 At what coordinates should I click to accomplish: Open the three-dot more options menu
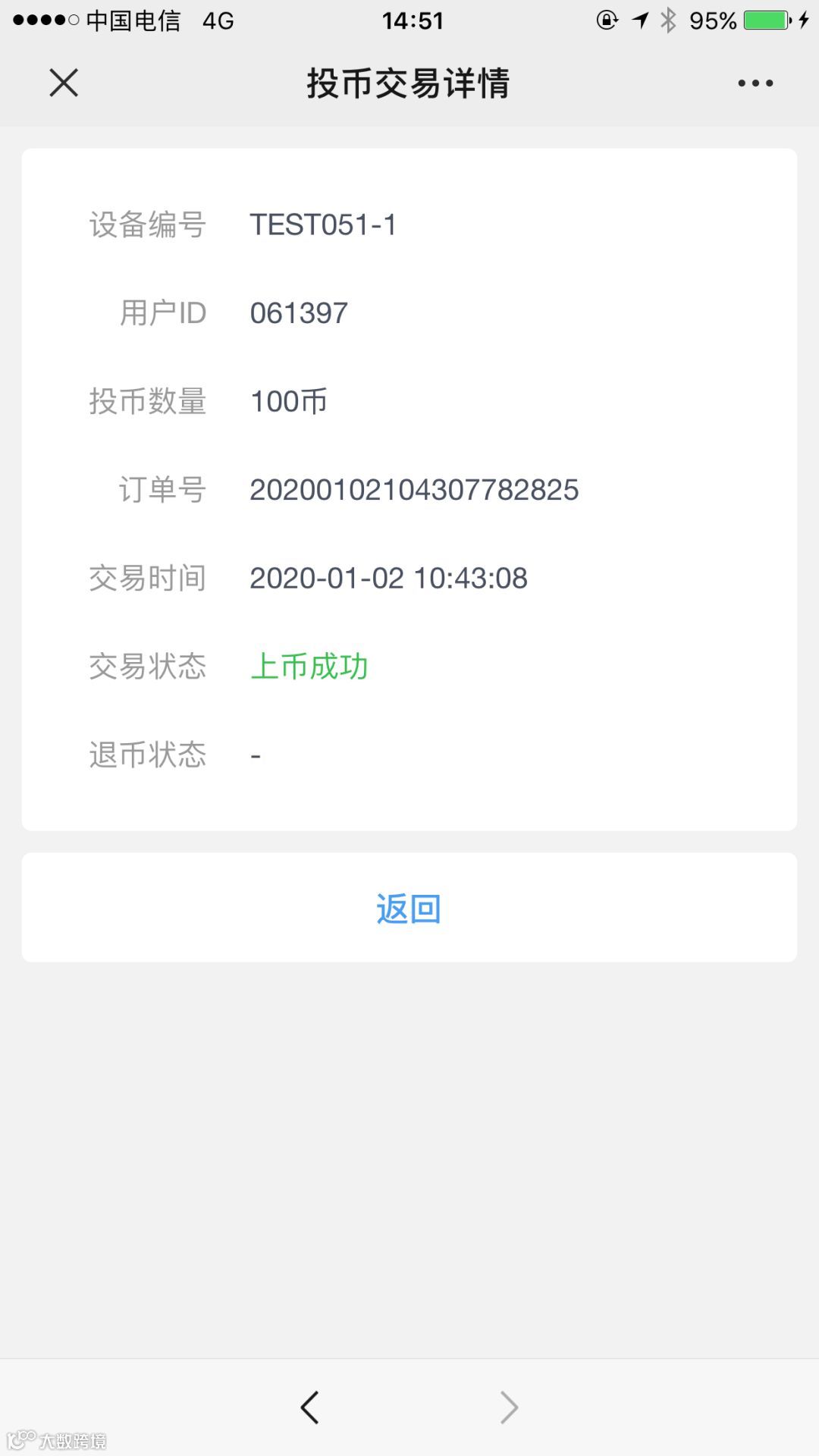tap(755, 83)
